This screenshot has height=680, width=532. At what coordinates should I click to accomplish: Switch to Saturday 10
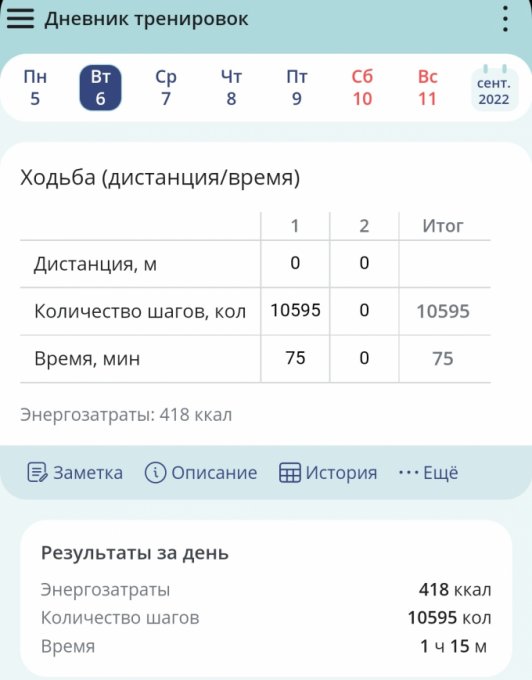click(x=362, y=88)
